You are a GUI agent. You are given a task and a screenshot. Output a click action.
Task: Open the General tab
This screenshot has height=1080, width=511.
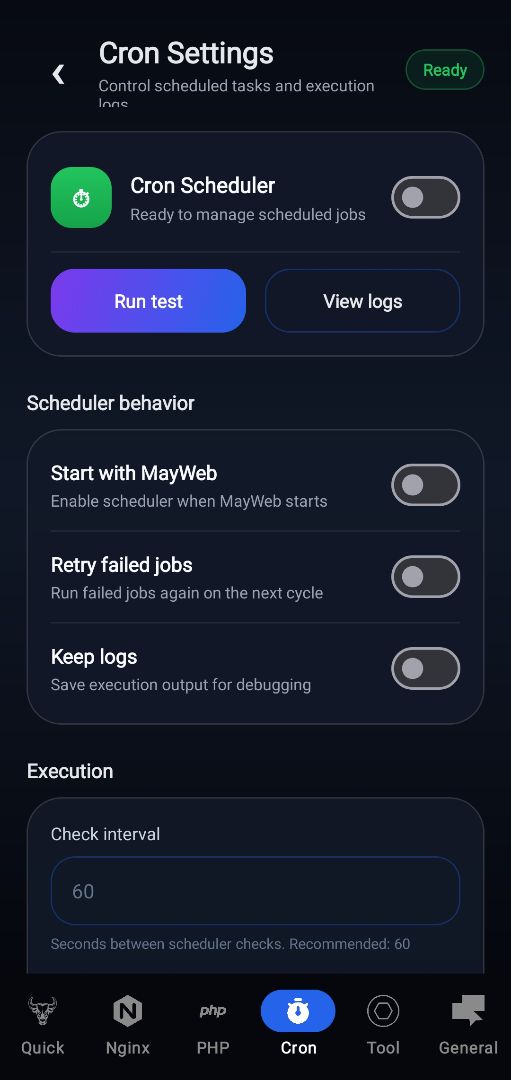tap(468, 1026)
